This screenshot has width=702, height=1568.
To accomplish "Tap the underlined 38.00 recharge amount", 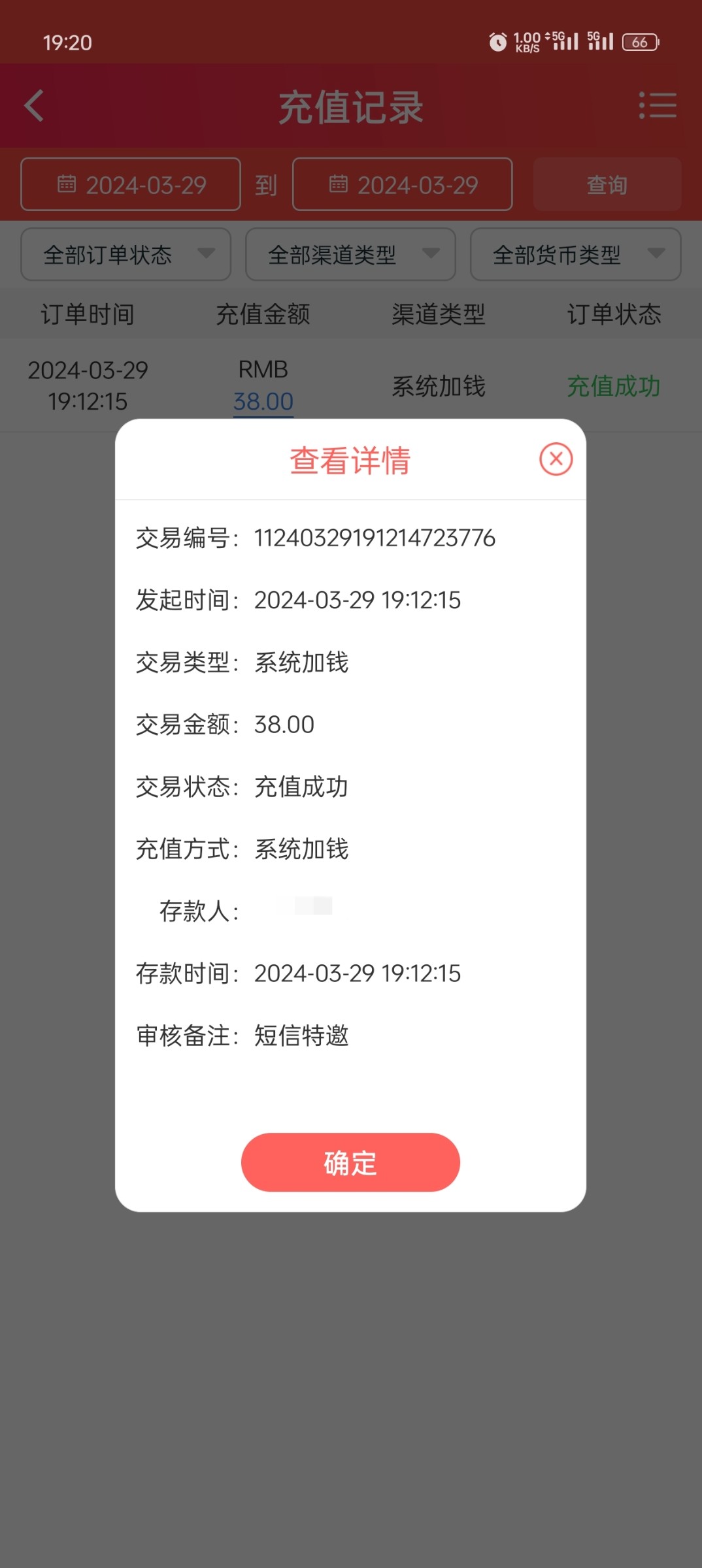I will tap(263, 402).
